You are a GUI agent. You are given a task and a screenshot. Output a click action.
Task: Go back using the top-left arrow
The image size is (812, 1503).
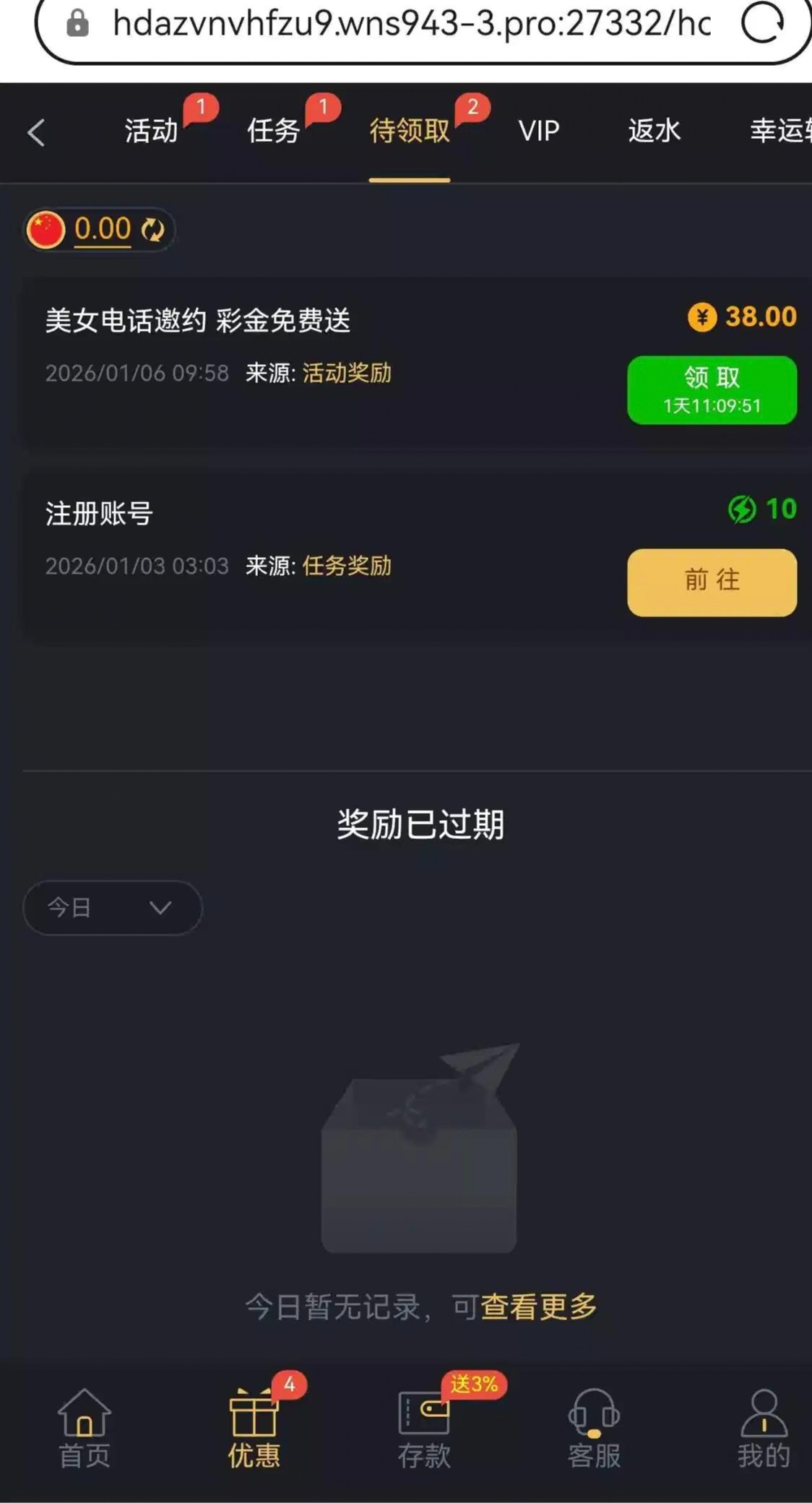click(36, 133)
